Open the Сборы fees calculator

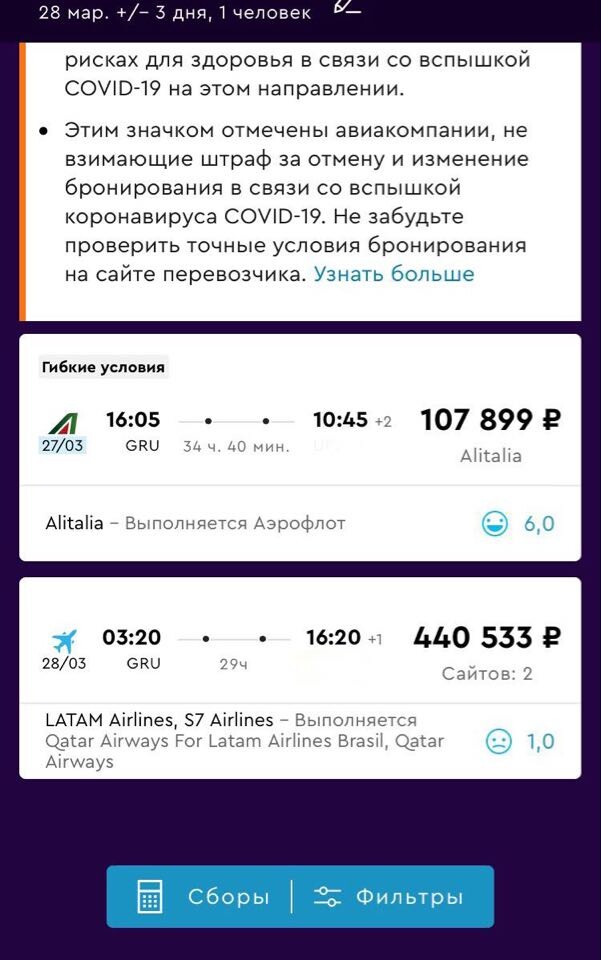coord(202,897)
